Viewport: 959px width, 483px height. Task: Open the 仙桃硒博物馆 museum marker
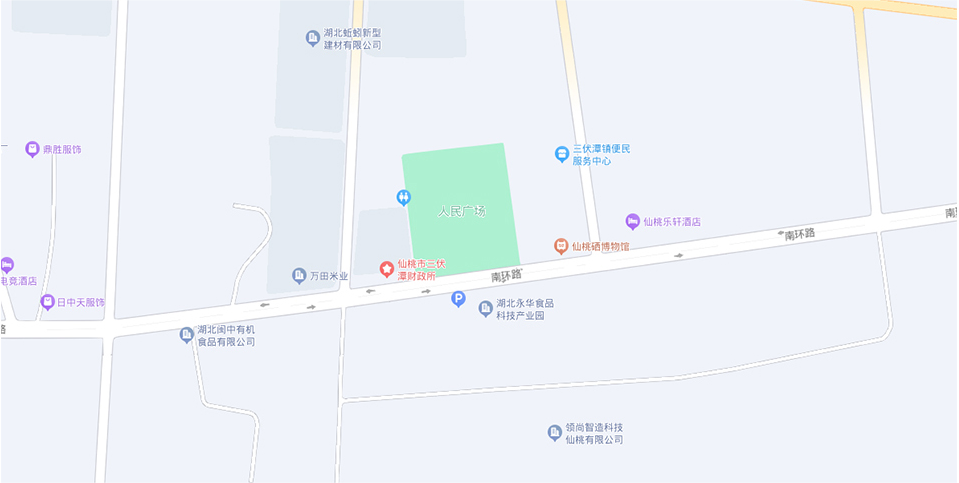pos(561,246)
